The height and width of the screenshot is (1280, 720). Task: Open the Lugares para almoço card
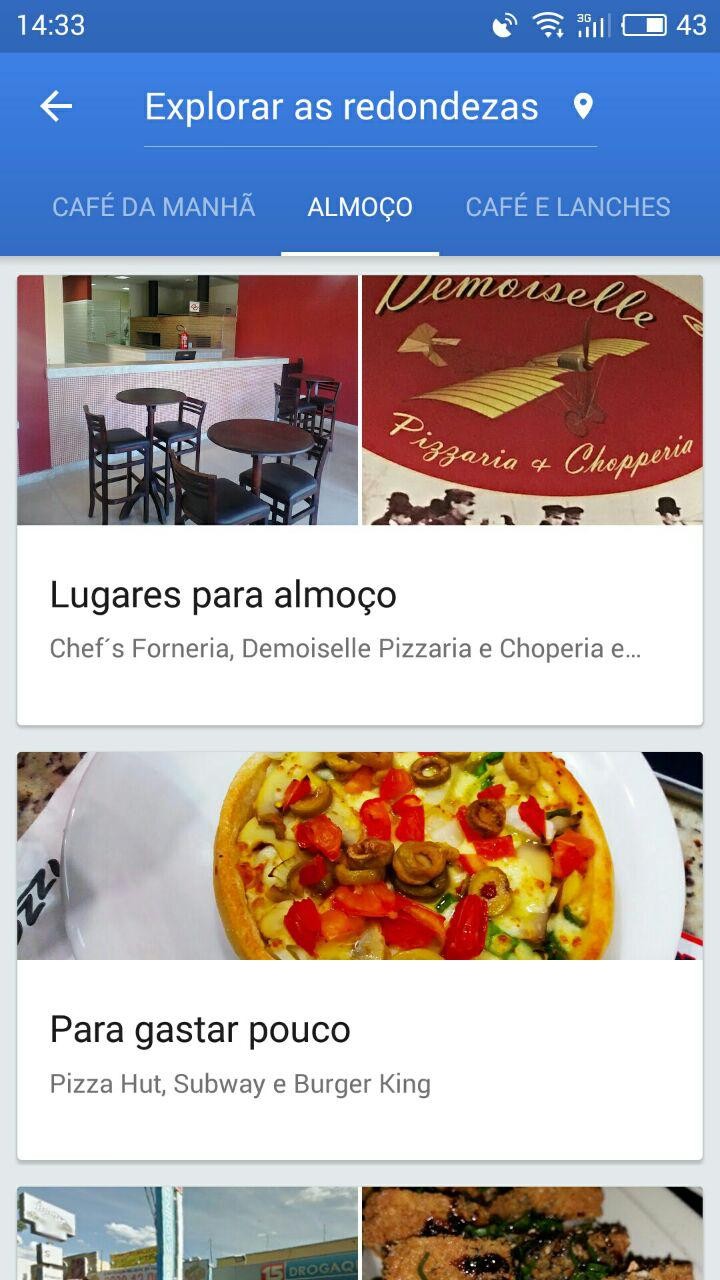(360, 500)
